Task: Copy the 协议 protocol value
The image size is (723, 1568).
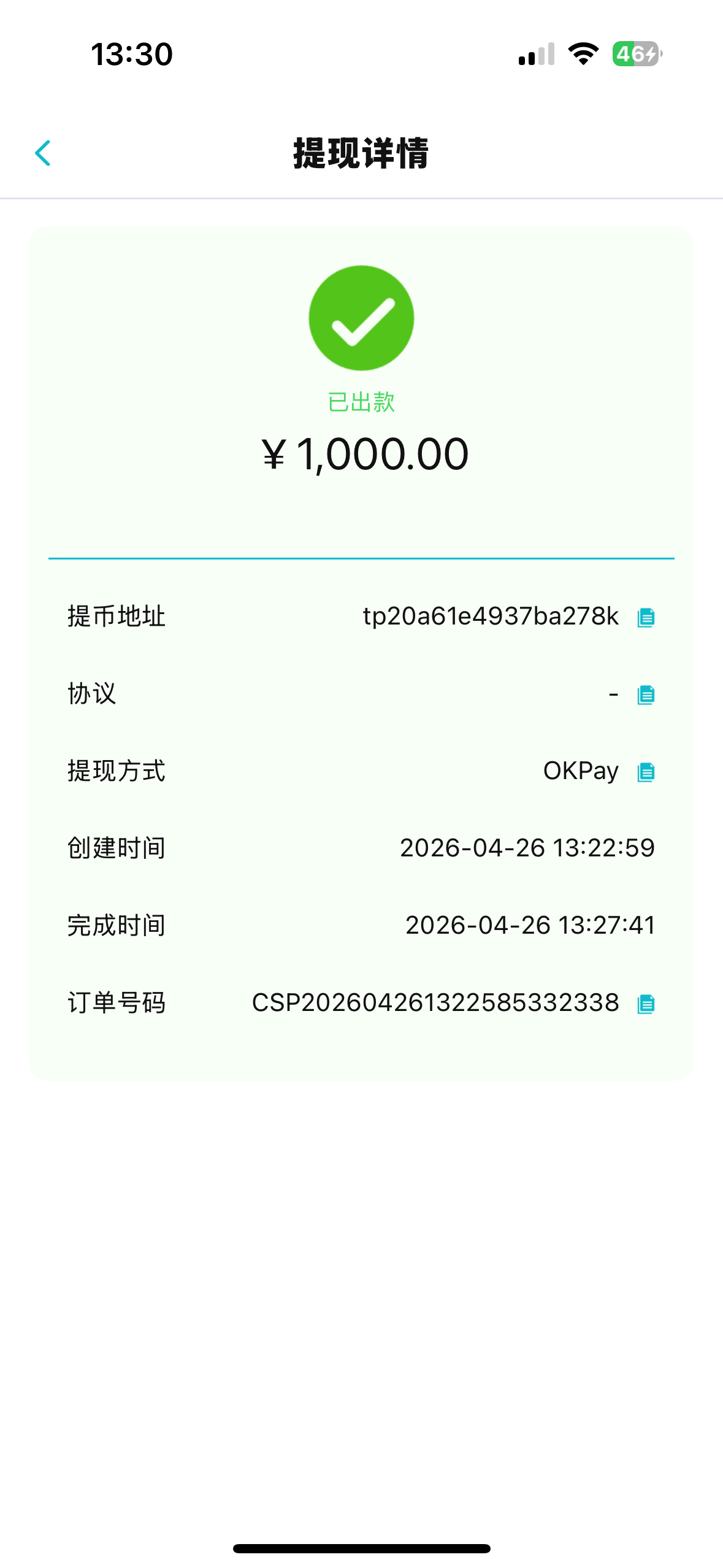Action: [646, 694]
